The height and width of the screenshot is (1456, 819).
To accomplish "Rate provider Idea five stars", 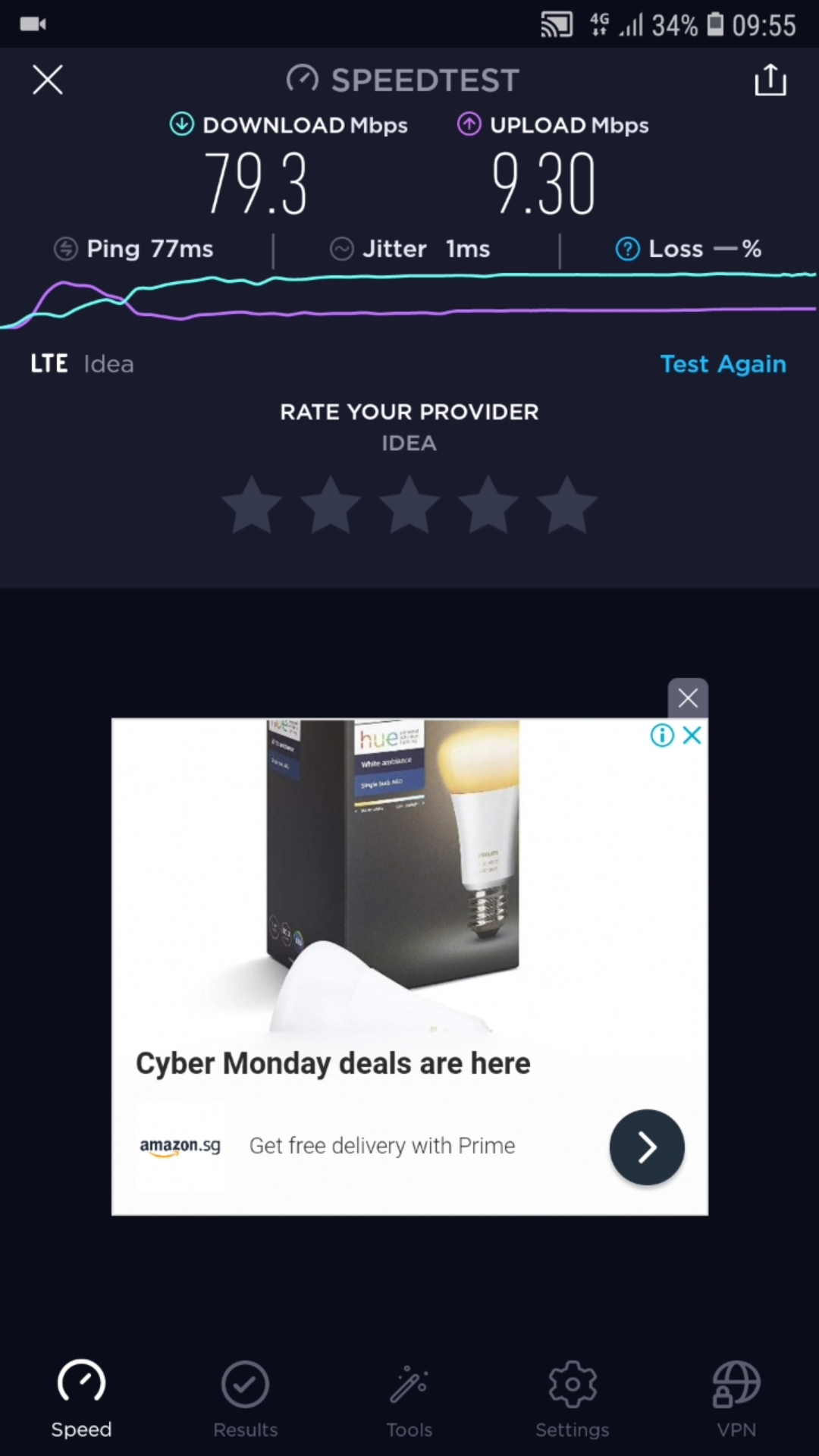I will pos(566,505).
